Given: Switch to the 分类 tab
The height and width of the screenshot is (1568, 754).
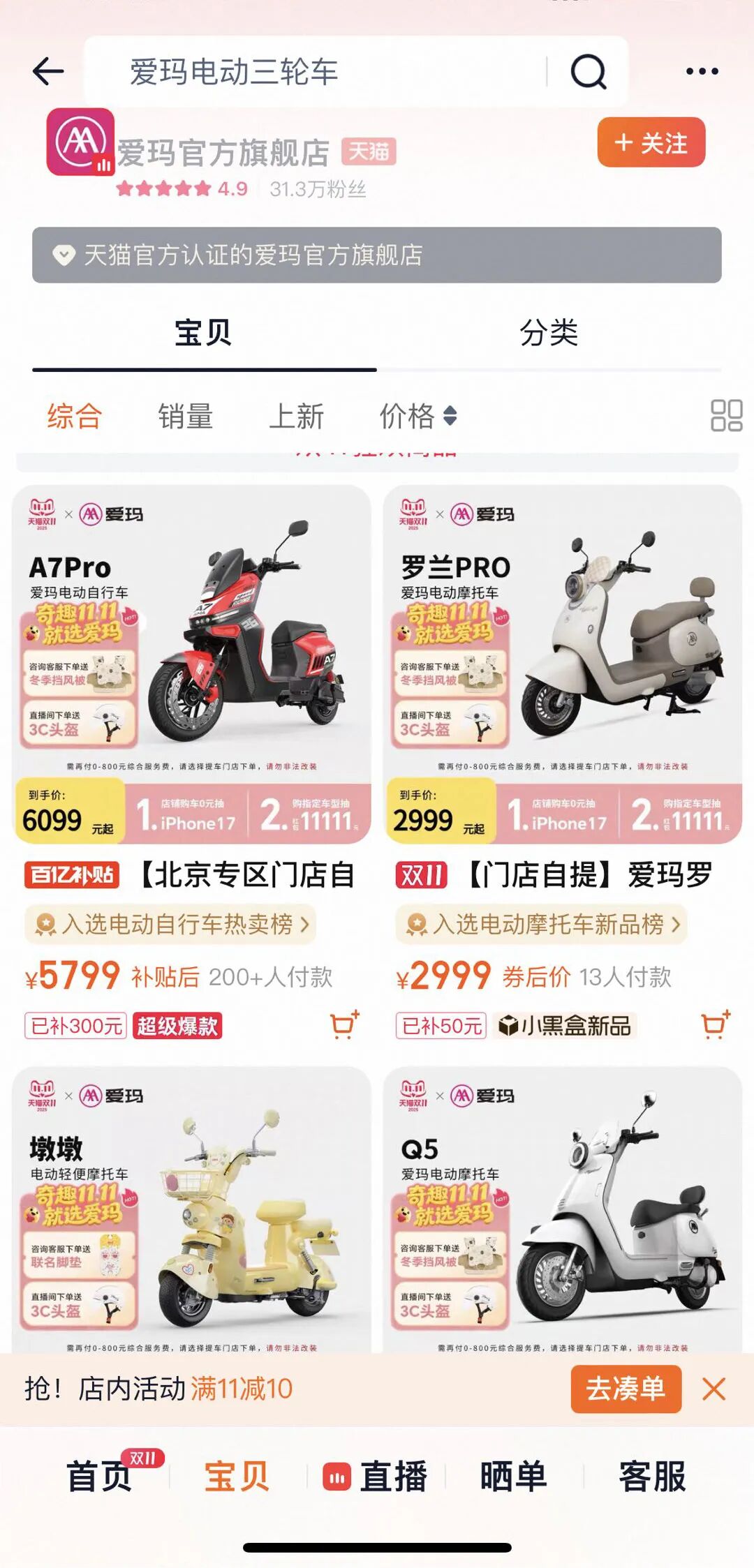Looking at the screenshot, I should tap(549, 333).
